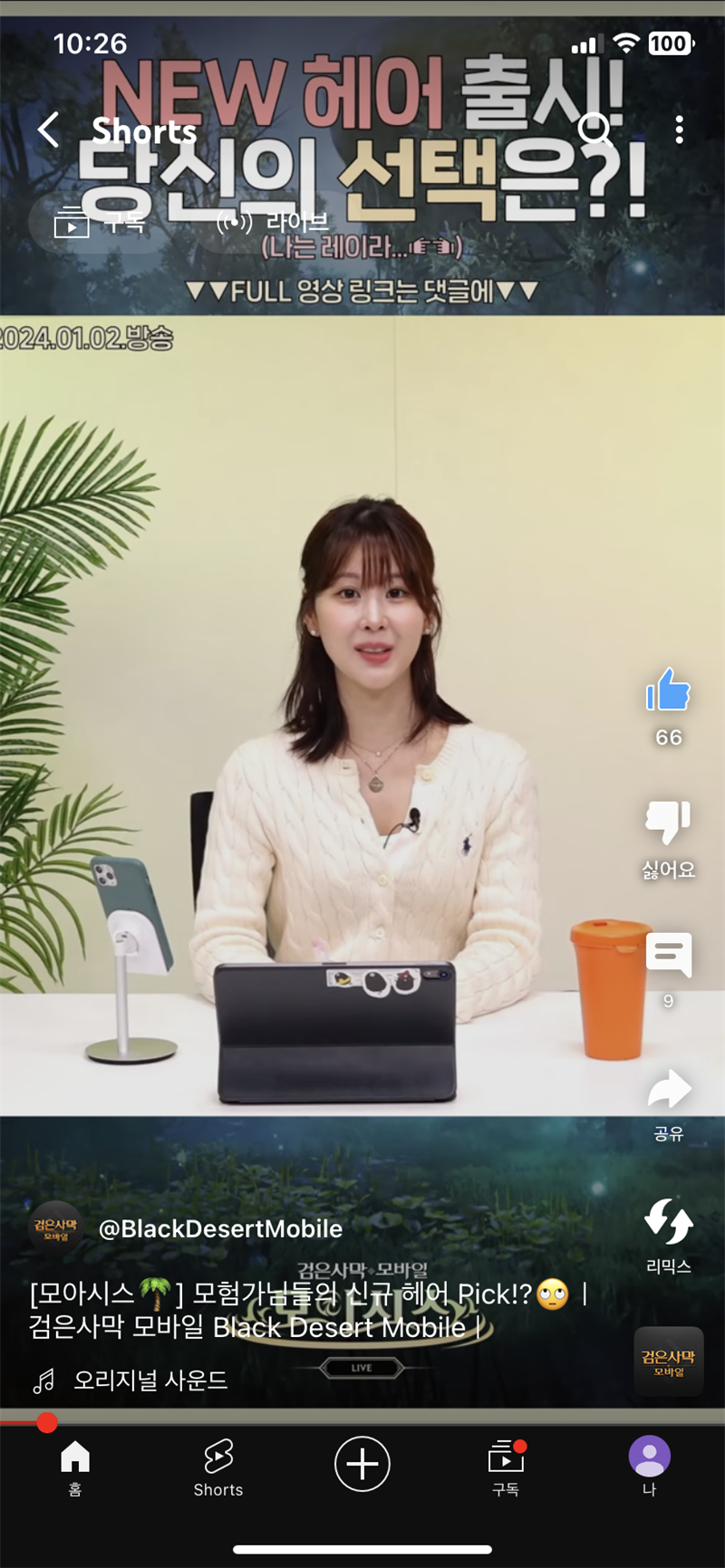The height and width of the screenshot is (1568, 725).
Task: Open search from the Shorts top bar
Action: pyautogui.click(x=595, y=130)
